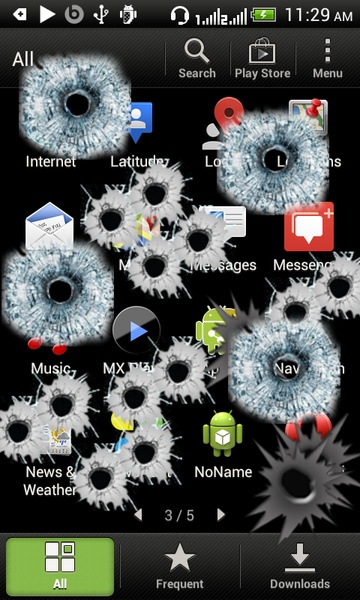Viewport: 360px width, 600px height.
Task: Select the All tab at bottom
Action: pos(60,566)
